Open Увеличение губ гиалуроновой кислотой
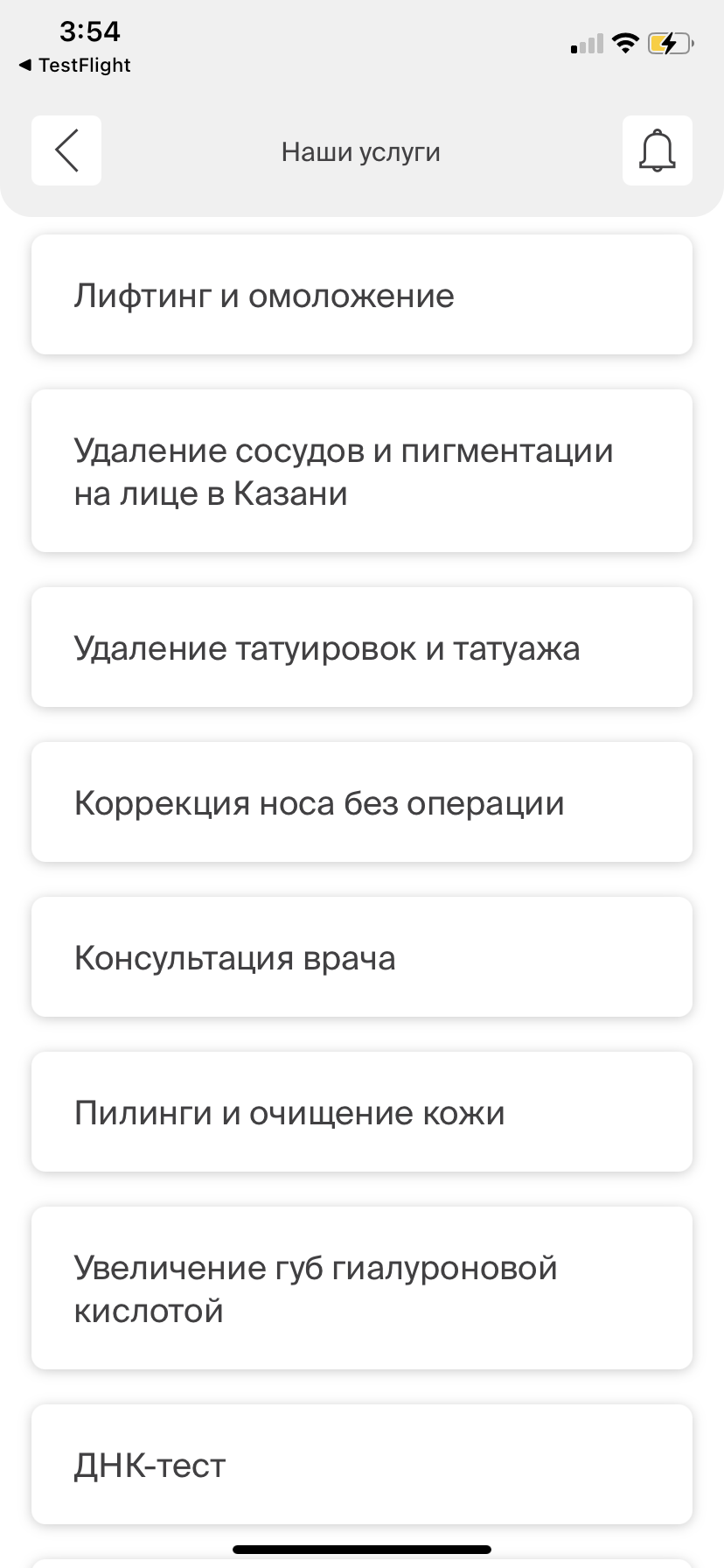The width and height of the screenshot is (724, 1568). point(362,1288)
